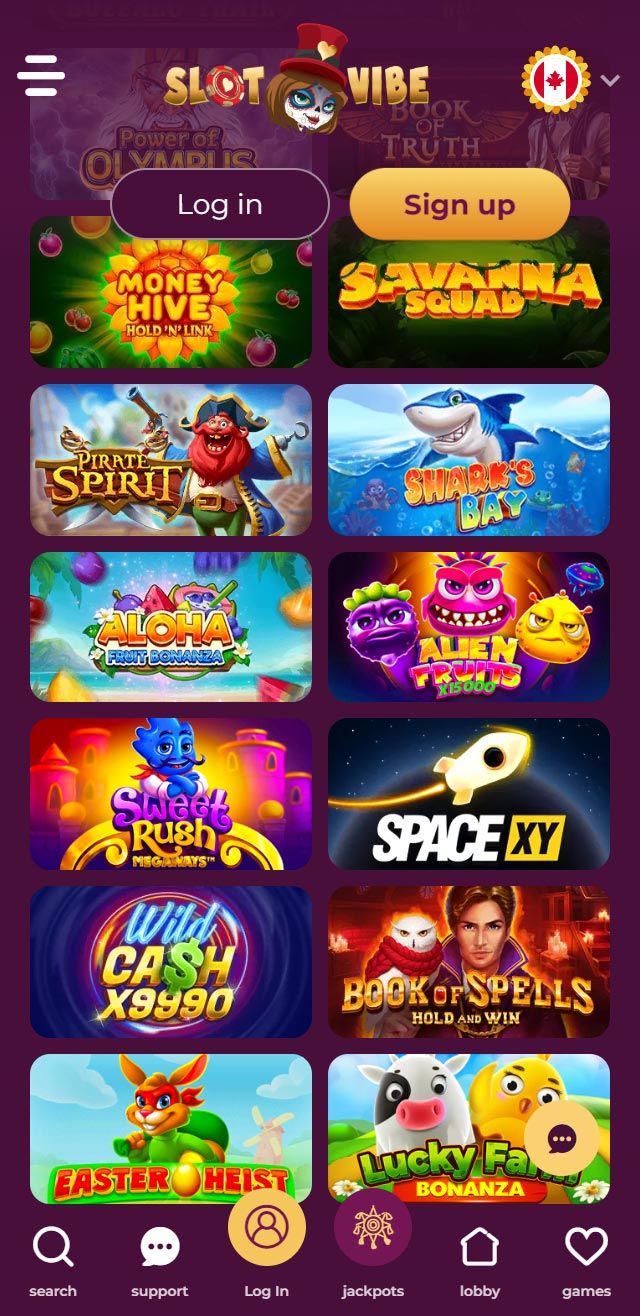This screenshot has width=640, height=1316.
Task: Tap the Log in button at top
Action: [219, 204]
